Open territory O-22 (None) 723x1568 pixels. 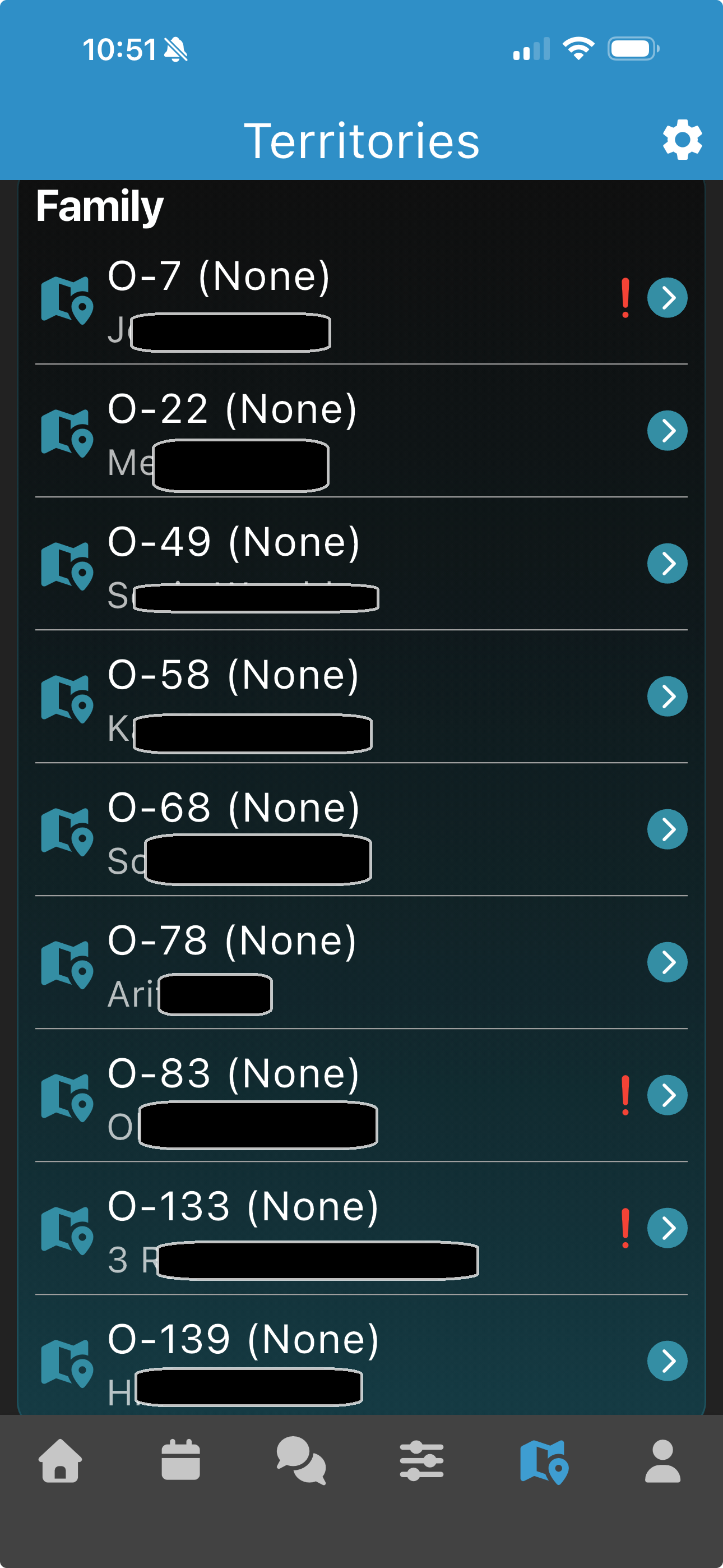[667, 430]
